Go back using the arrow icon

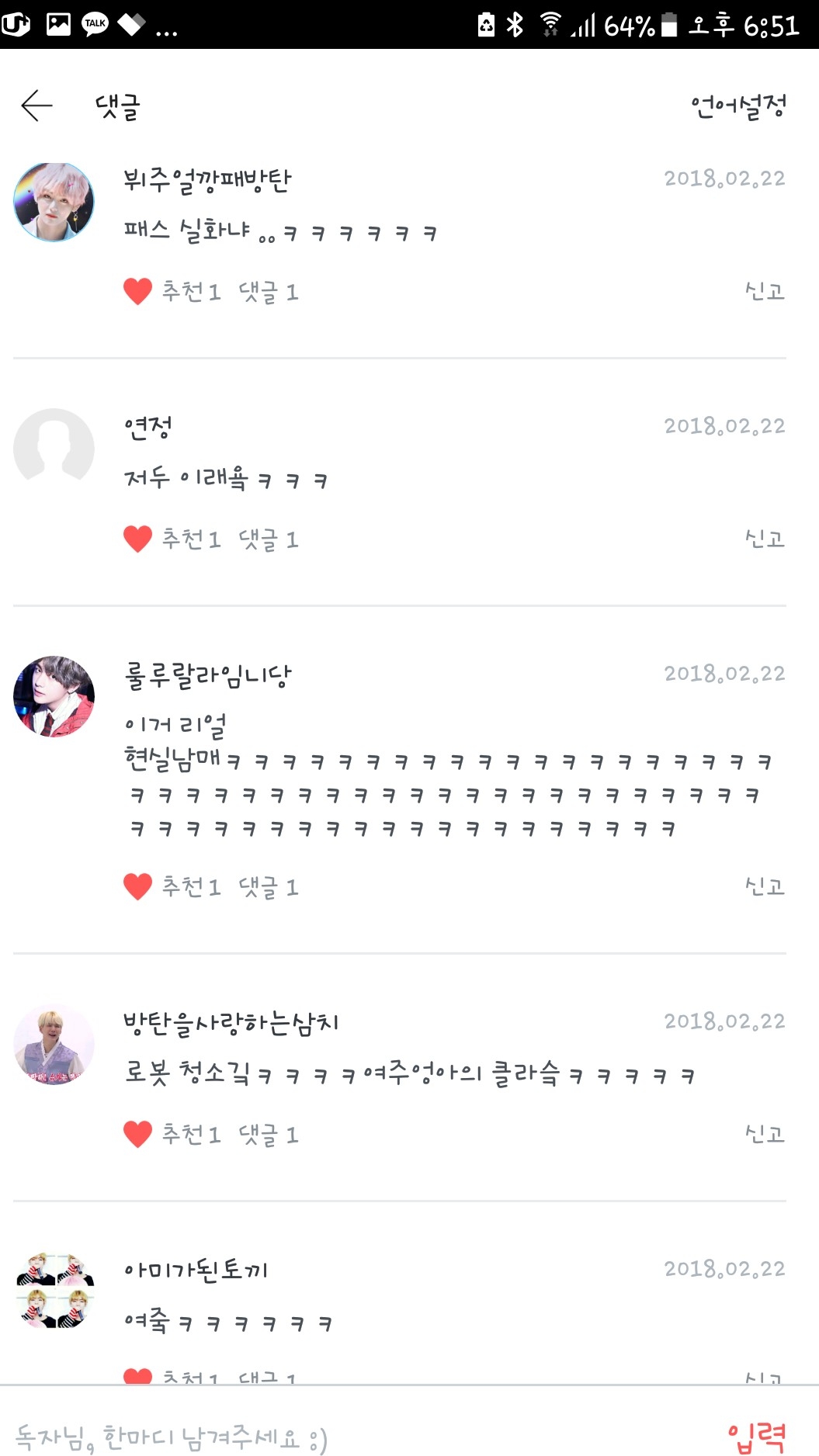(36, 106)
